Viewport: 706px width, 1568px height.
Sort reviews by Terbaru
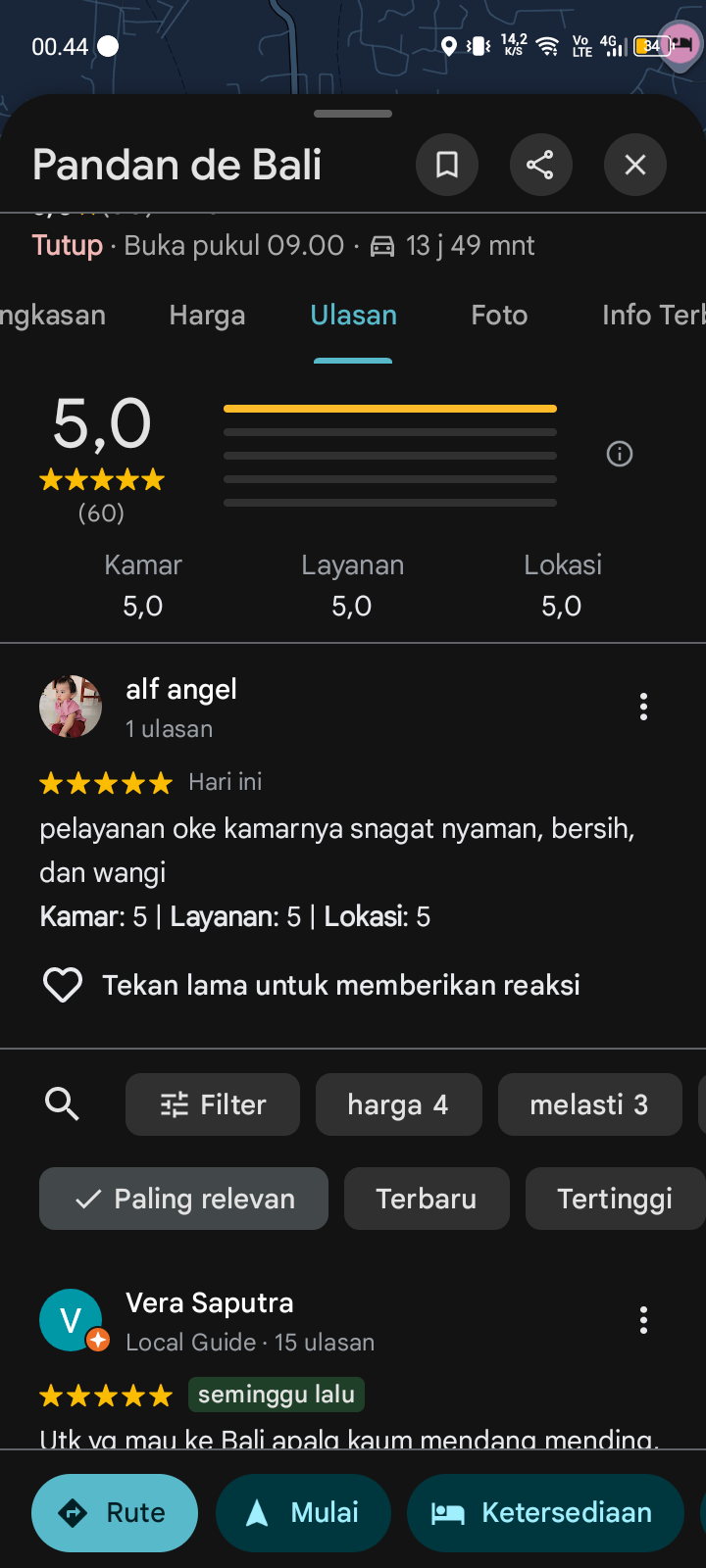point(427,1199)
